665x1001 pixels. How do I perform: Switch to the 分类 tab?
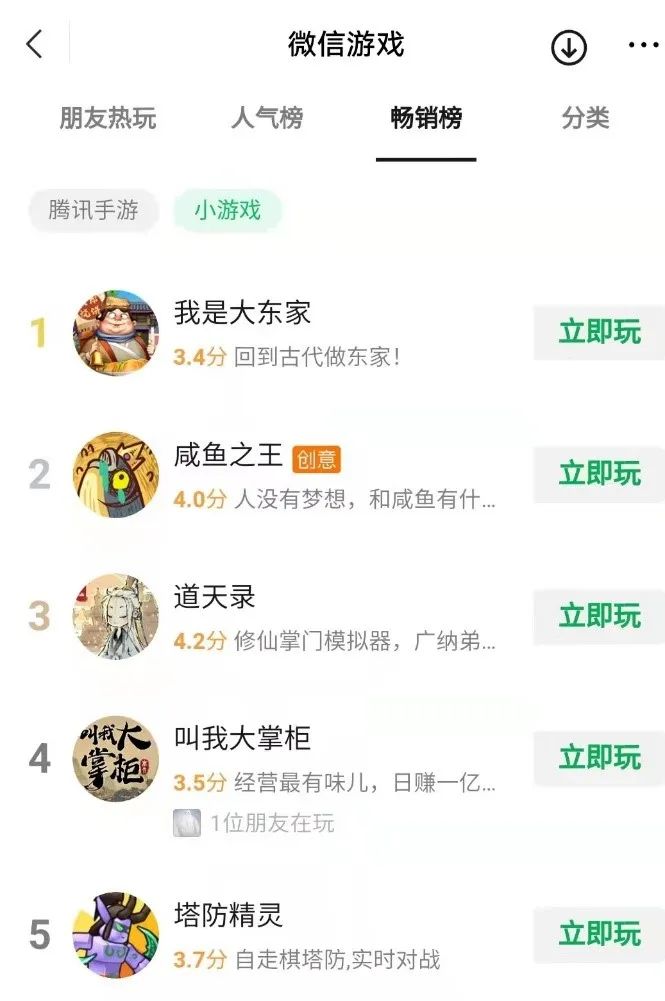[585, 119]
